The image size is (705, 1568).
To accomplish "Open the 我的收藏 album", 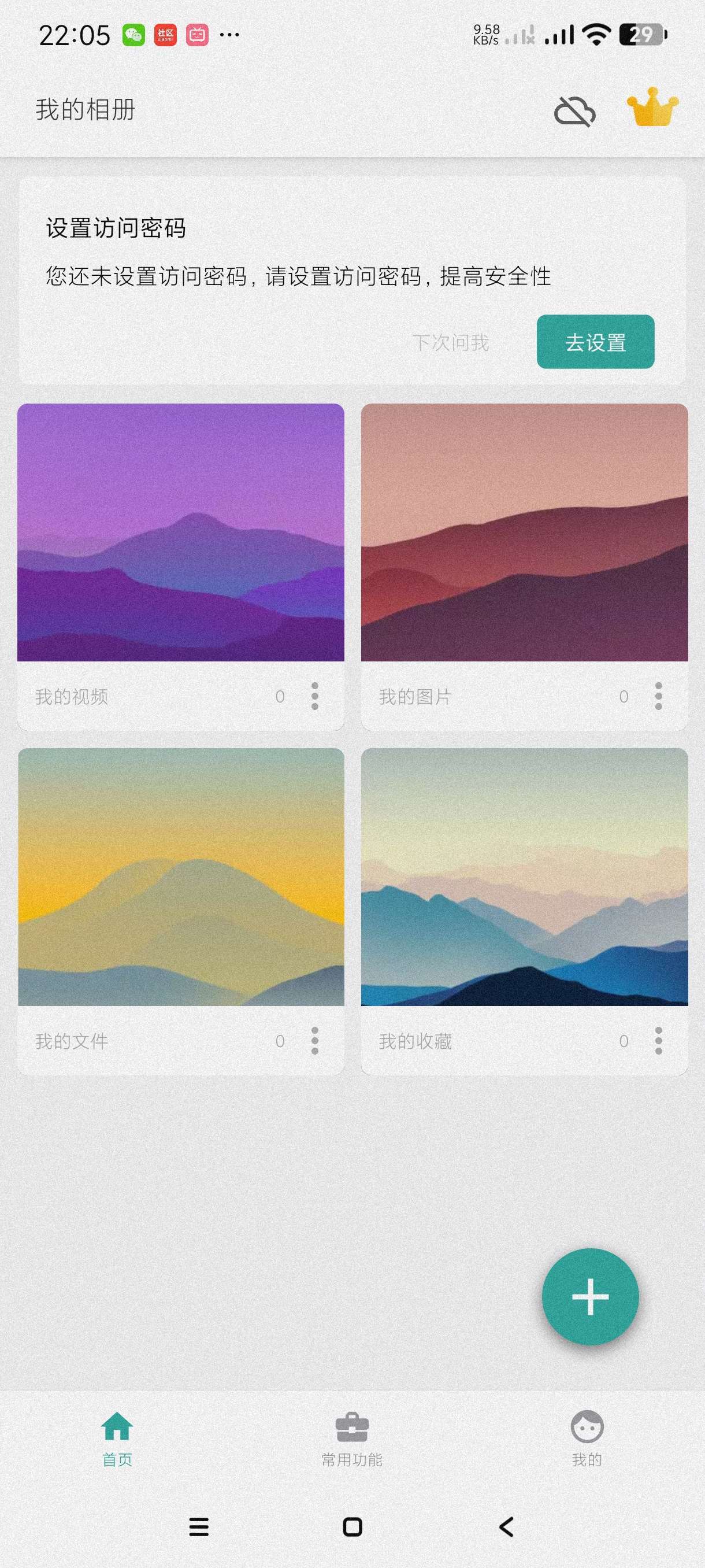I will click(x=524, y=877).
